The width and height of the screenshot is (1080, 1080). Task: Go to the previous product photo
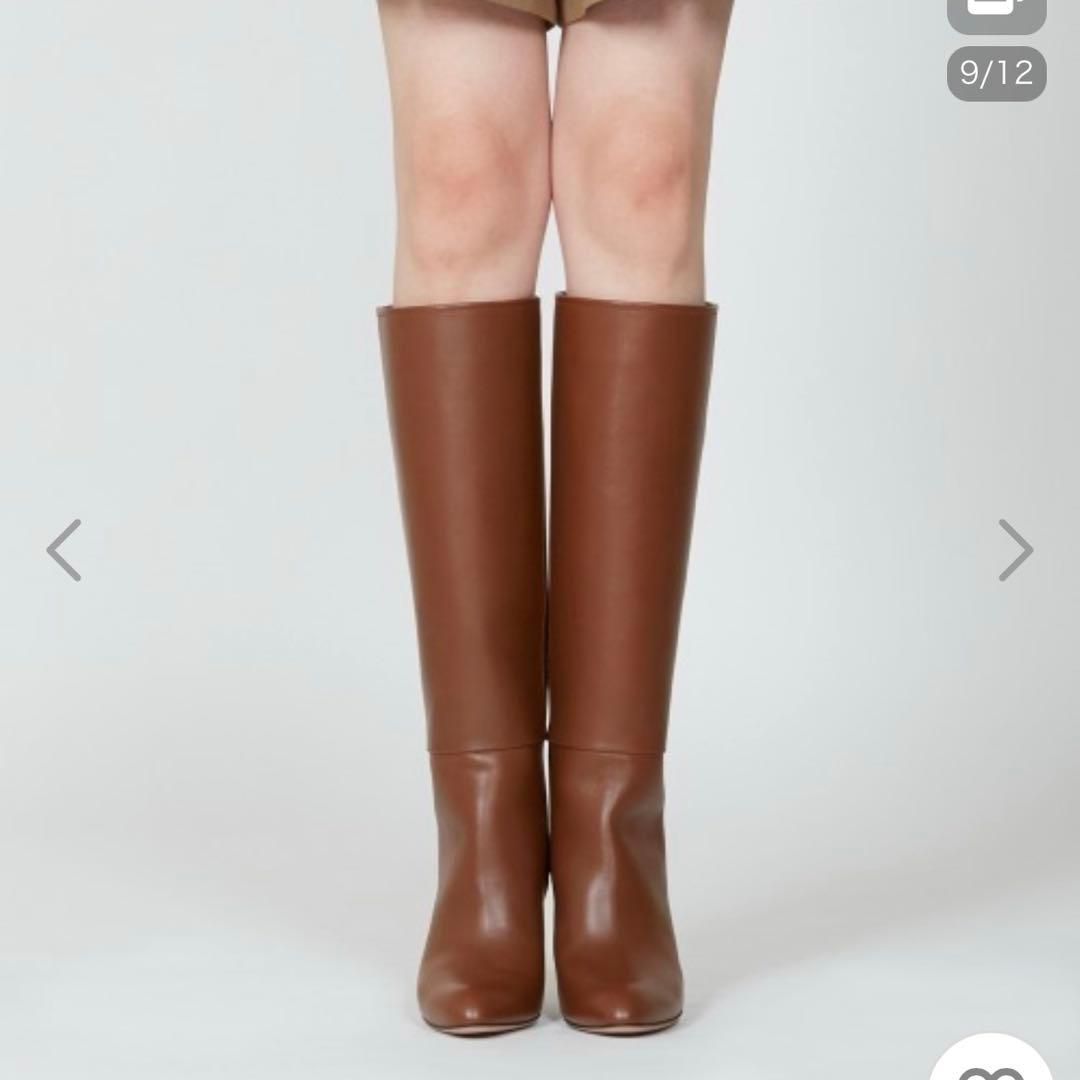[x=64, y=550]
